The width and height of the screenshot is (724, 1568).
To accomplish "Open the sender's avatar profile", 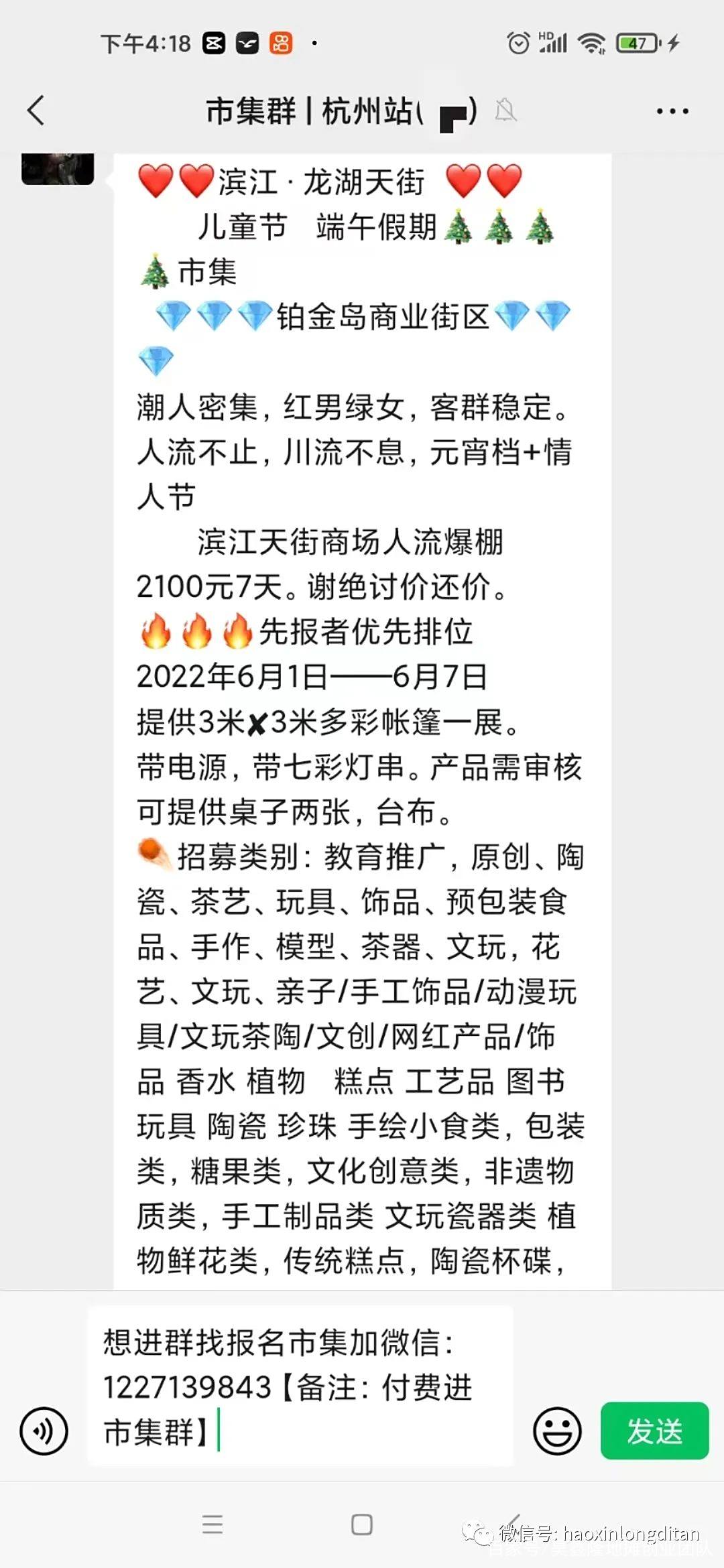I will tap(58, 169).
